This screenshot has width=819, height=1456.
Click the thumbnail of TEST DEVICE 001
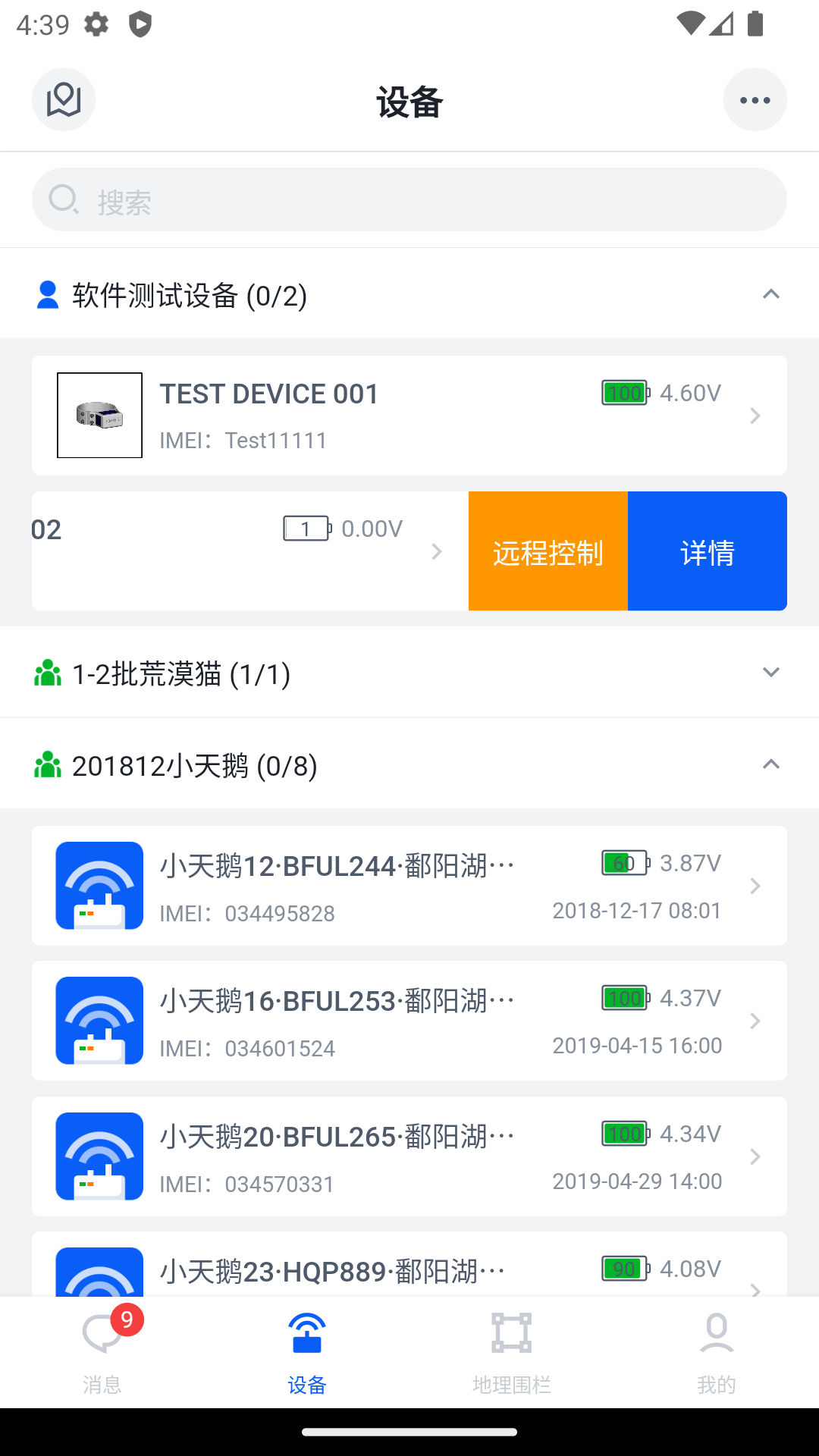tap(99, 415)
